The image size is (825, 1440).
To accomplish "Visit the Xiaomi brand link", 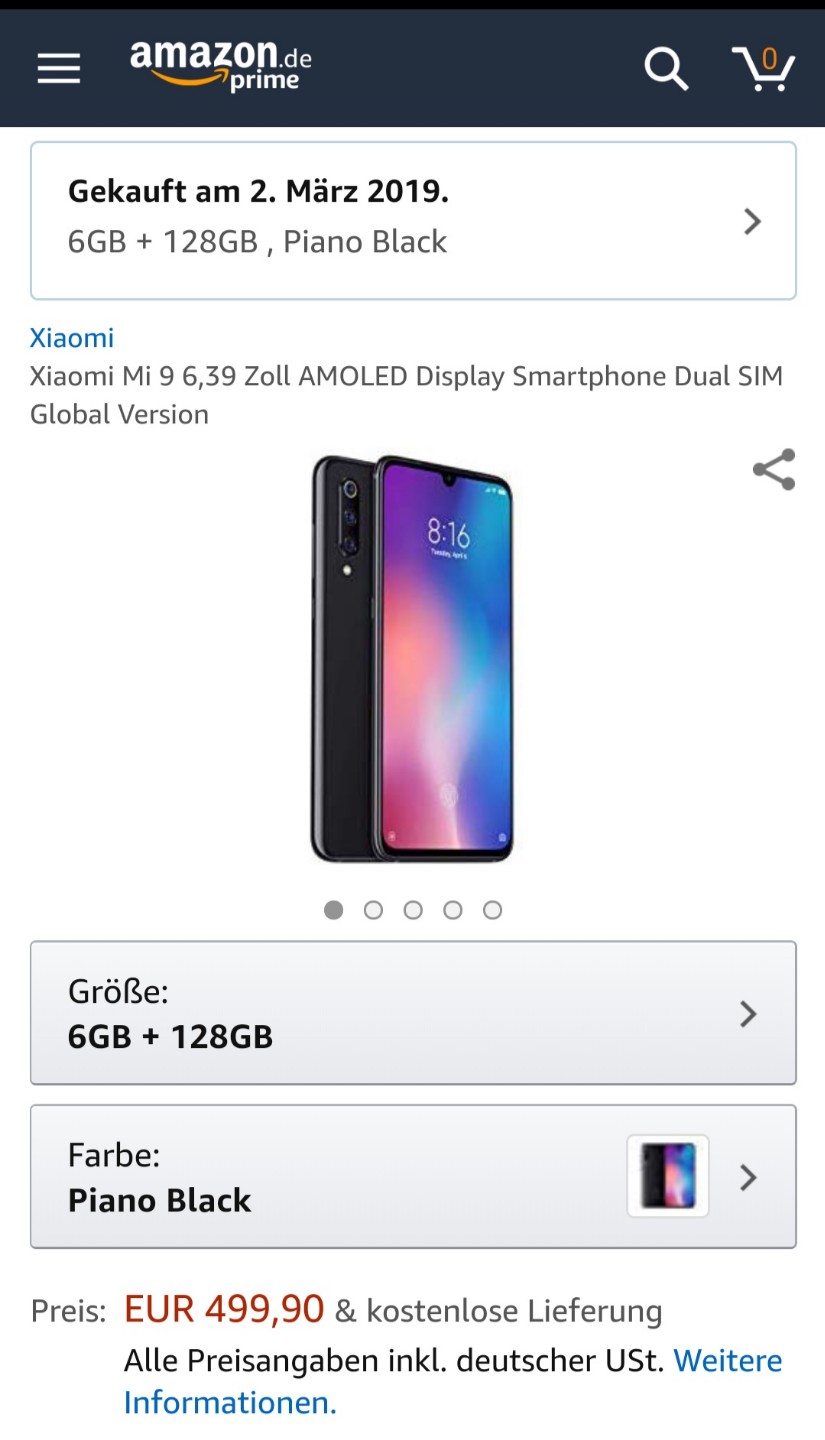I will pyautogui.click(x=72, y=338).
